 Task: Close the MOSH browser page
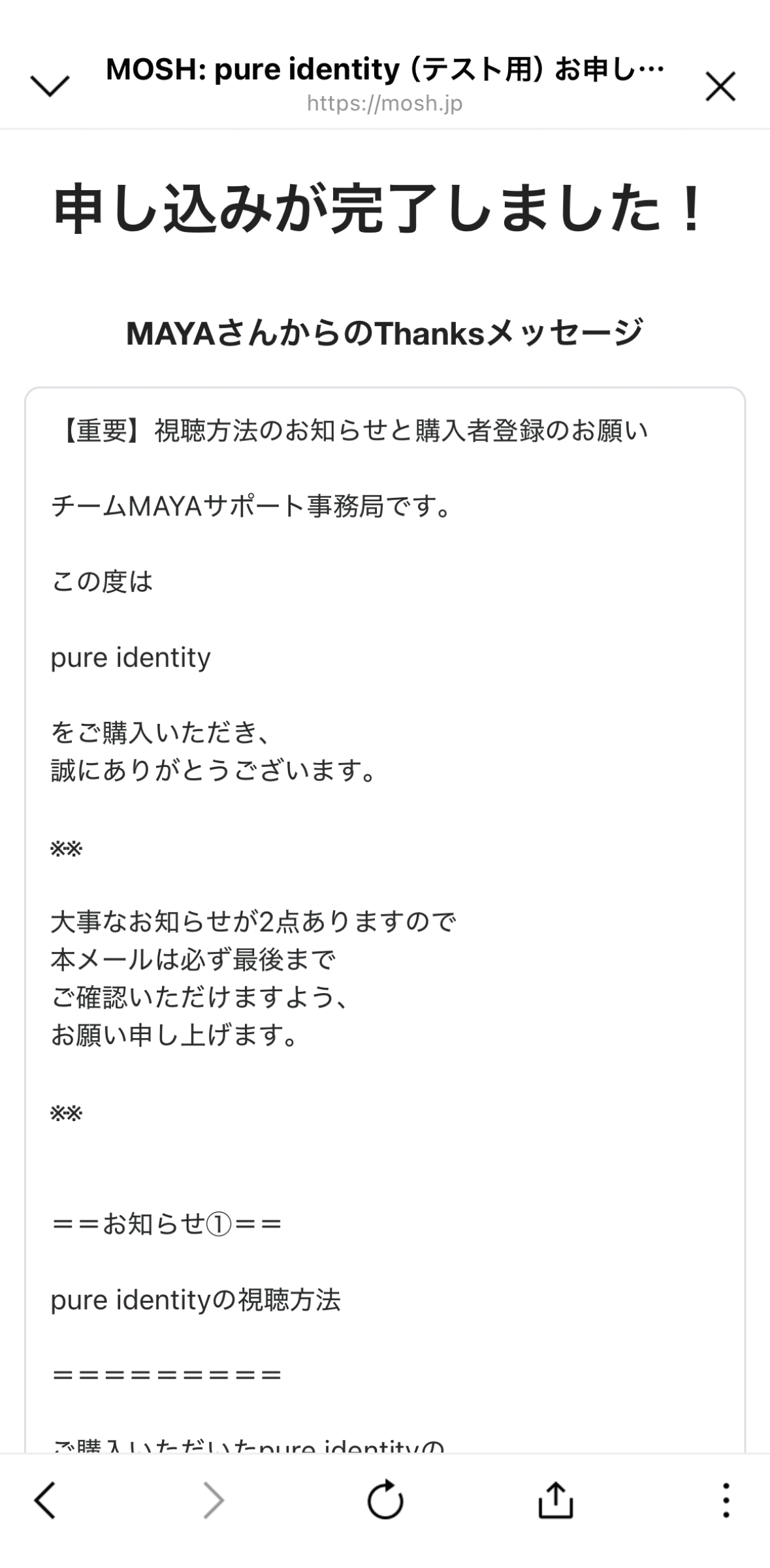(720, 86)
